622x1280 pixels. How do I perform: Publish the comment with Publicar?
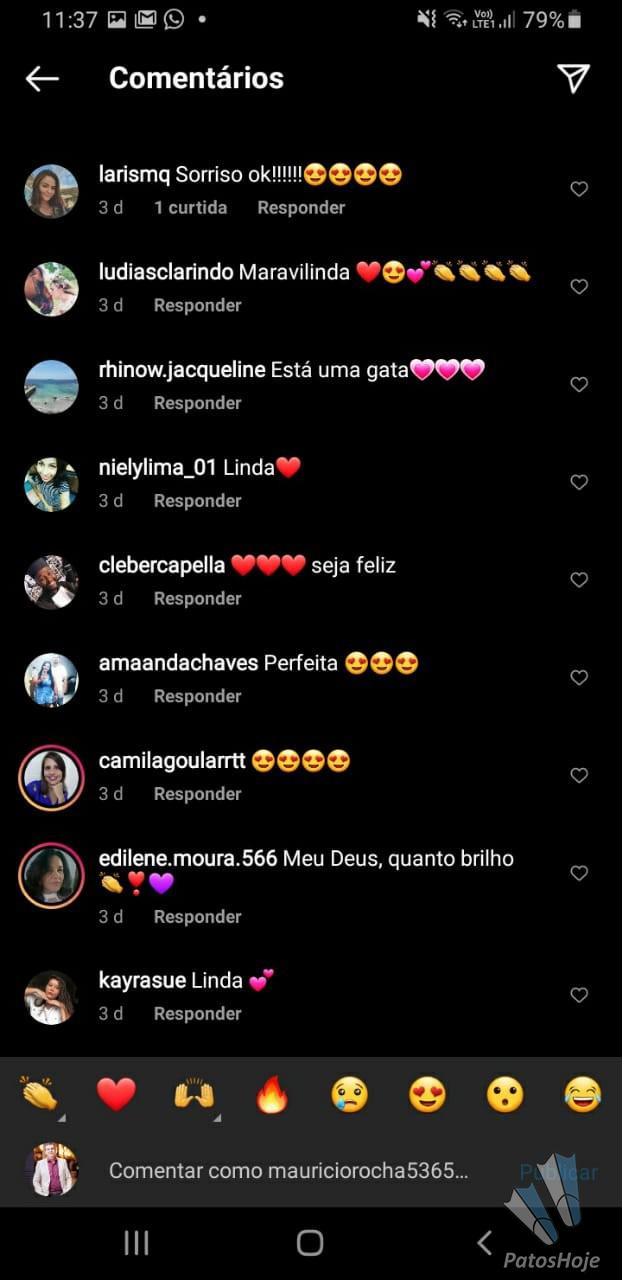[x=558, y=1172]
